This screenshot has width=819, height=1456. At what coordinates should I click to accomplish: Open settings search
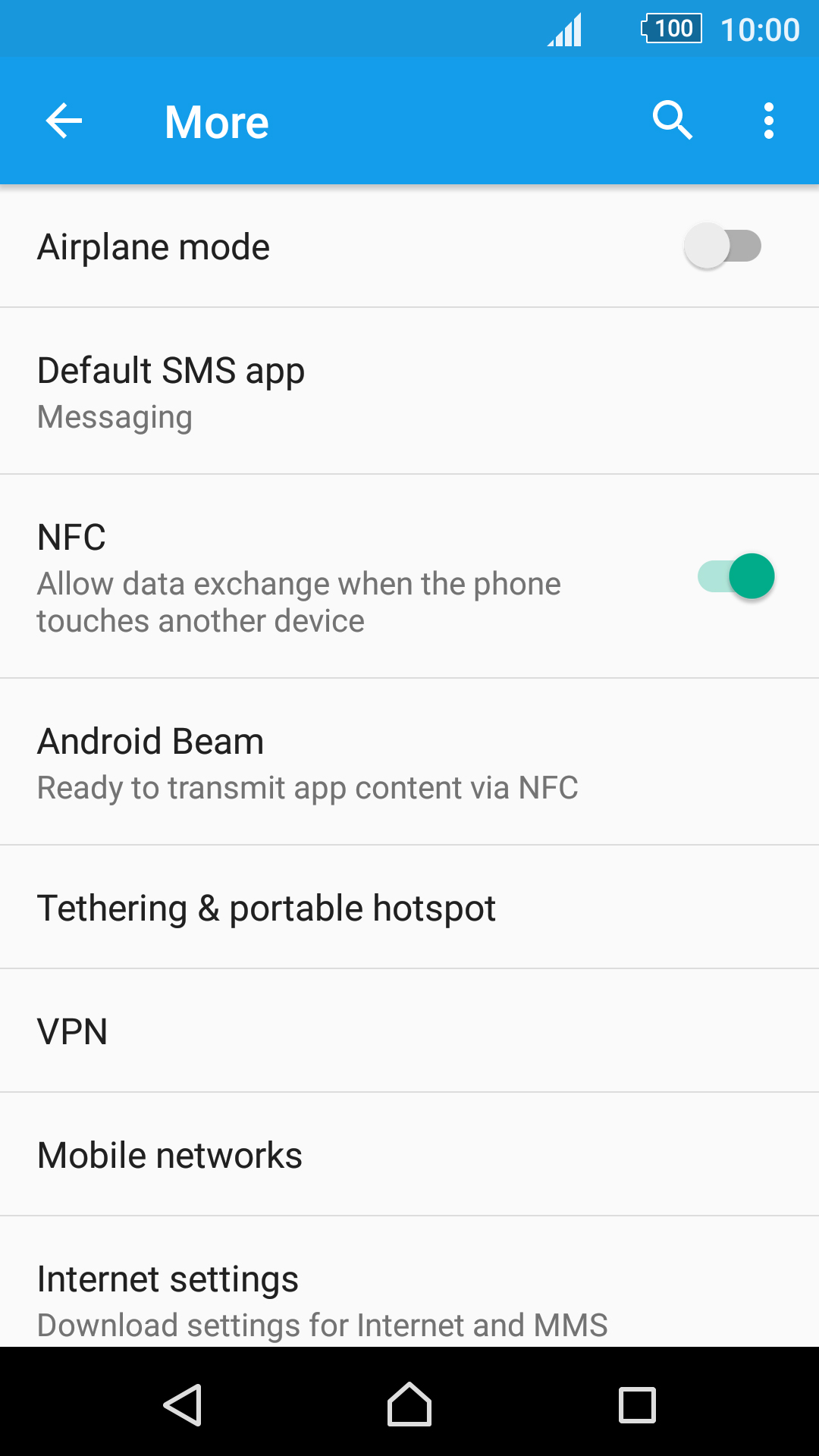point(673,121)
